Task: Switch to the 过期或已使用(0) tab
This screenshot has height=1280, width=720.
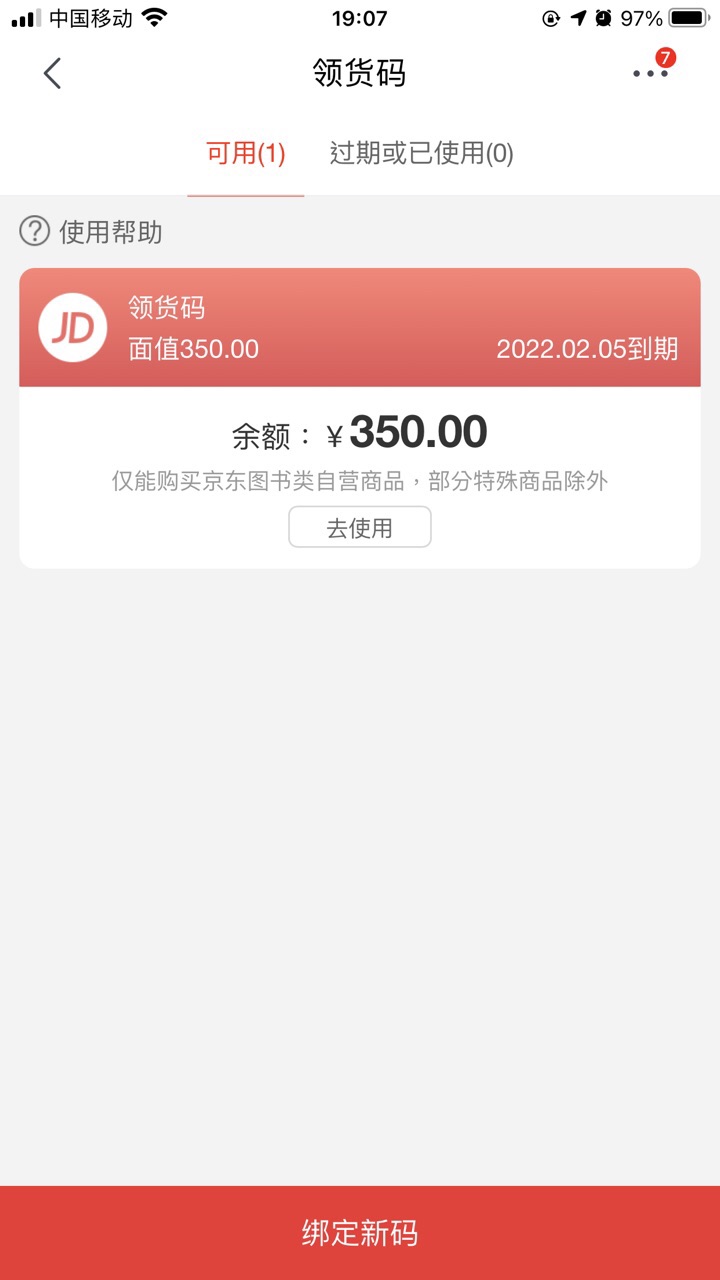Action: pos(421,154)
